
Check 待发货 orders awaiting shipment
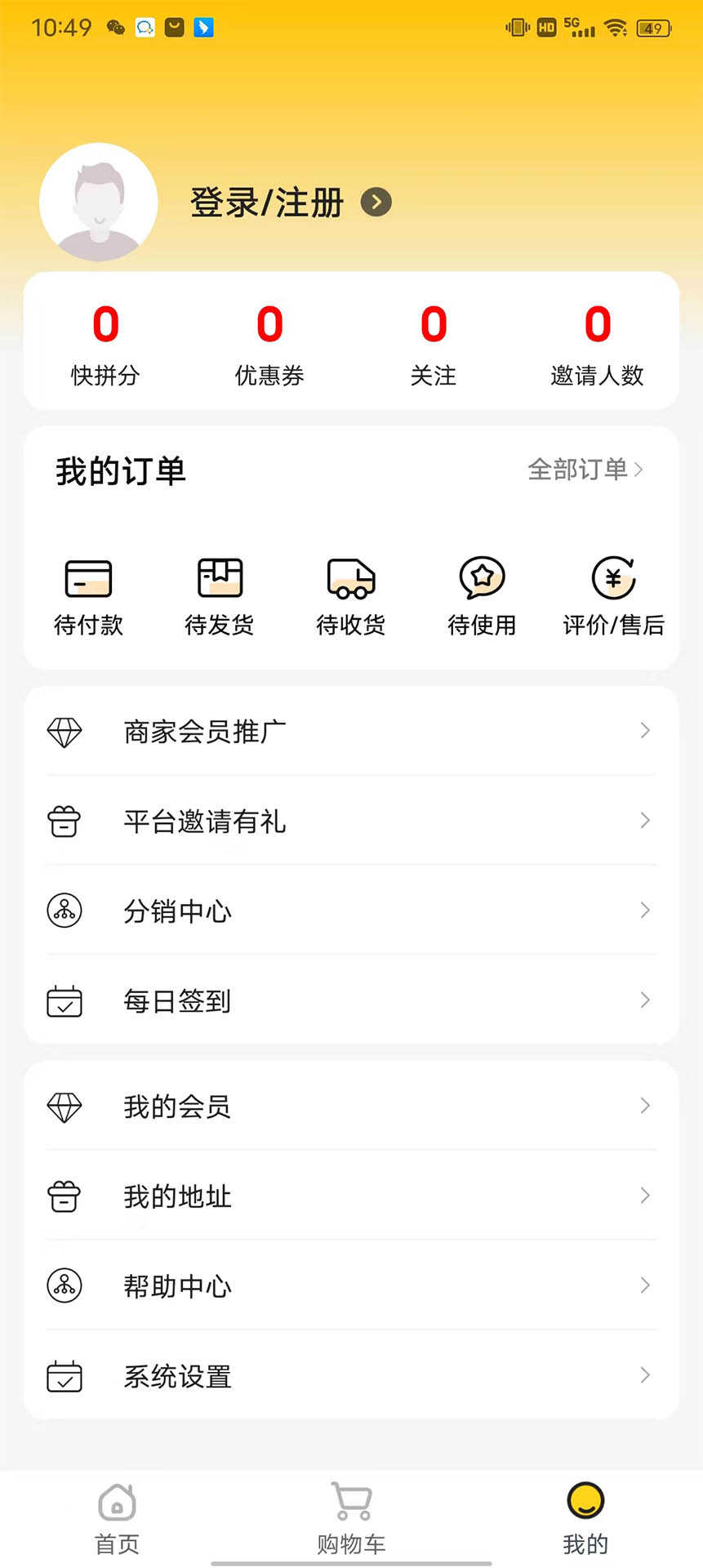[220, 596]
